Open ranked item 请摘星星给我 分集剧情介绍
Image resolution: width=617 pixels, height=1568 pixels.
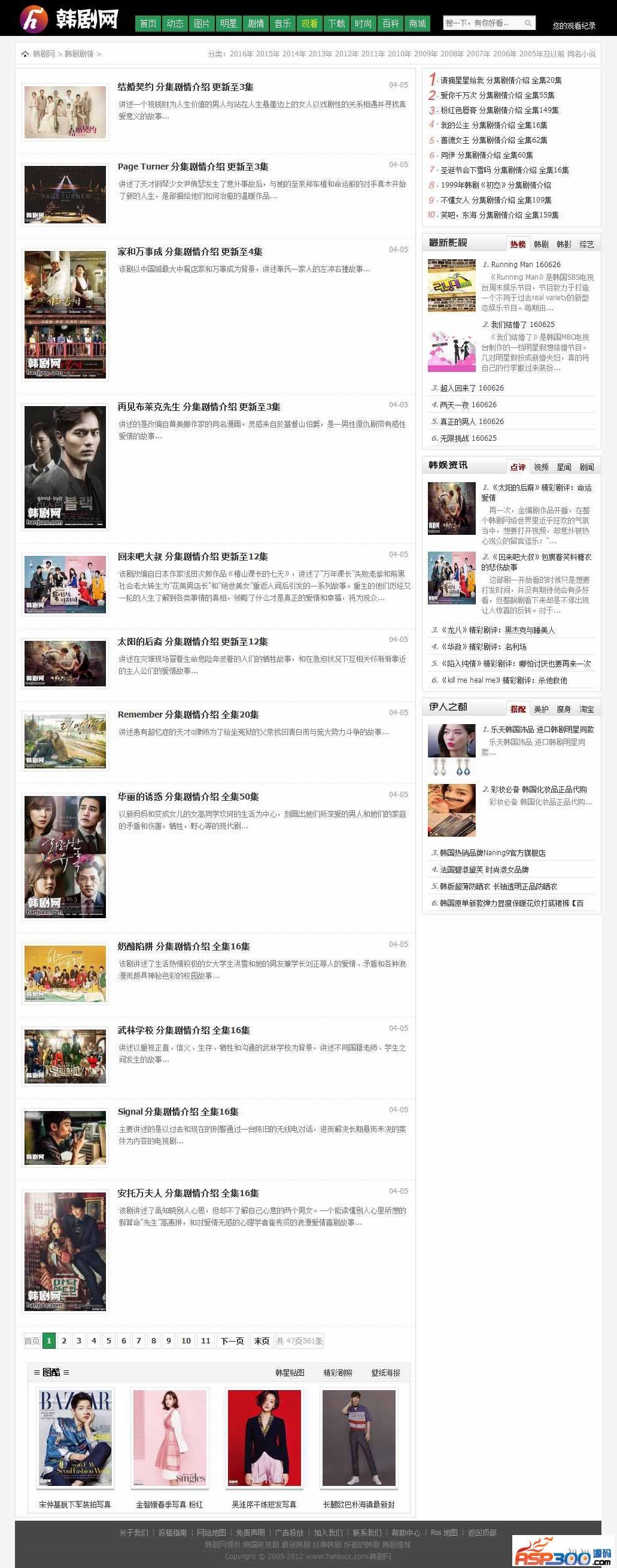(x=500, y=80)
